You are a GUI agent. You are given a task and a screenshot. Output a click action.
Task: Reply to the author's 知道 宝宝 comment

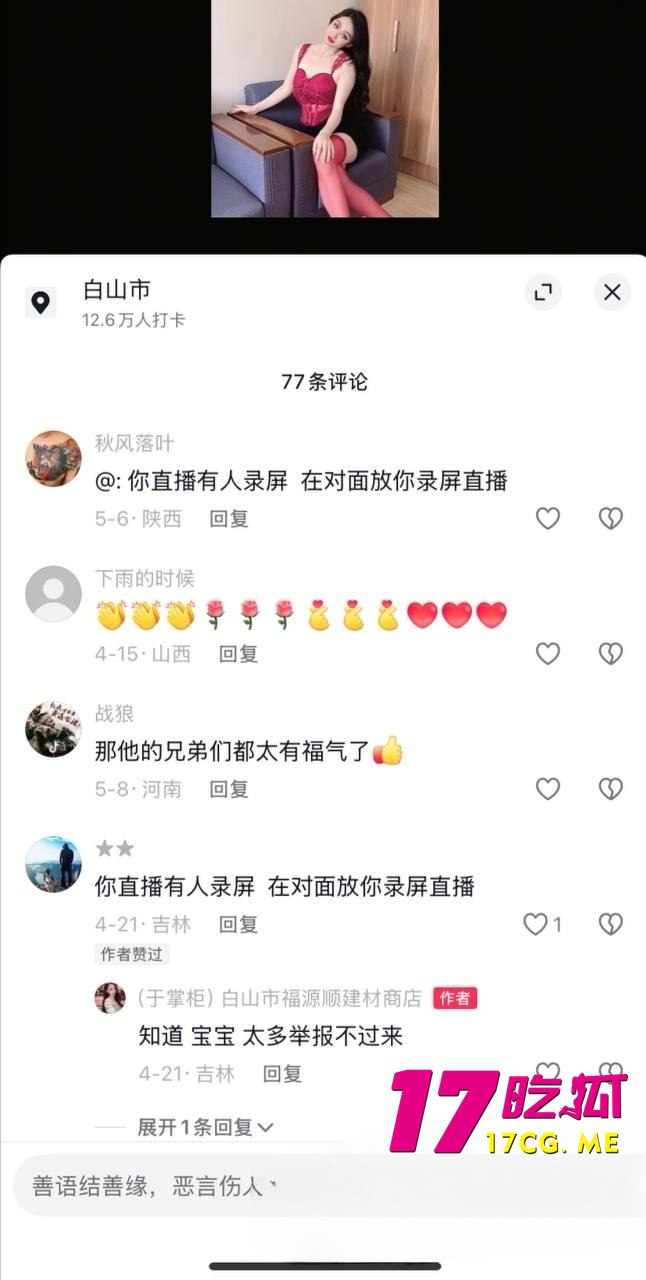(282, 1074)
